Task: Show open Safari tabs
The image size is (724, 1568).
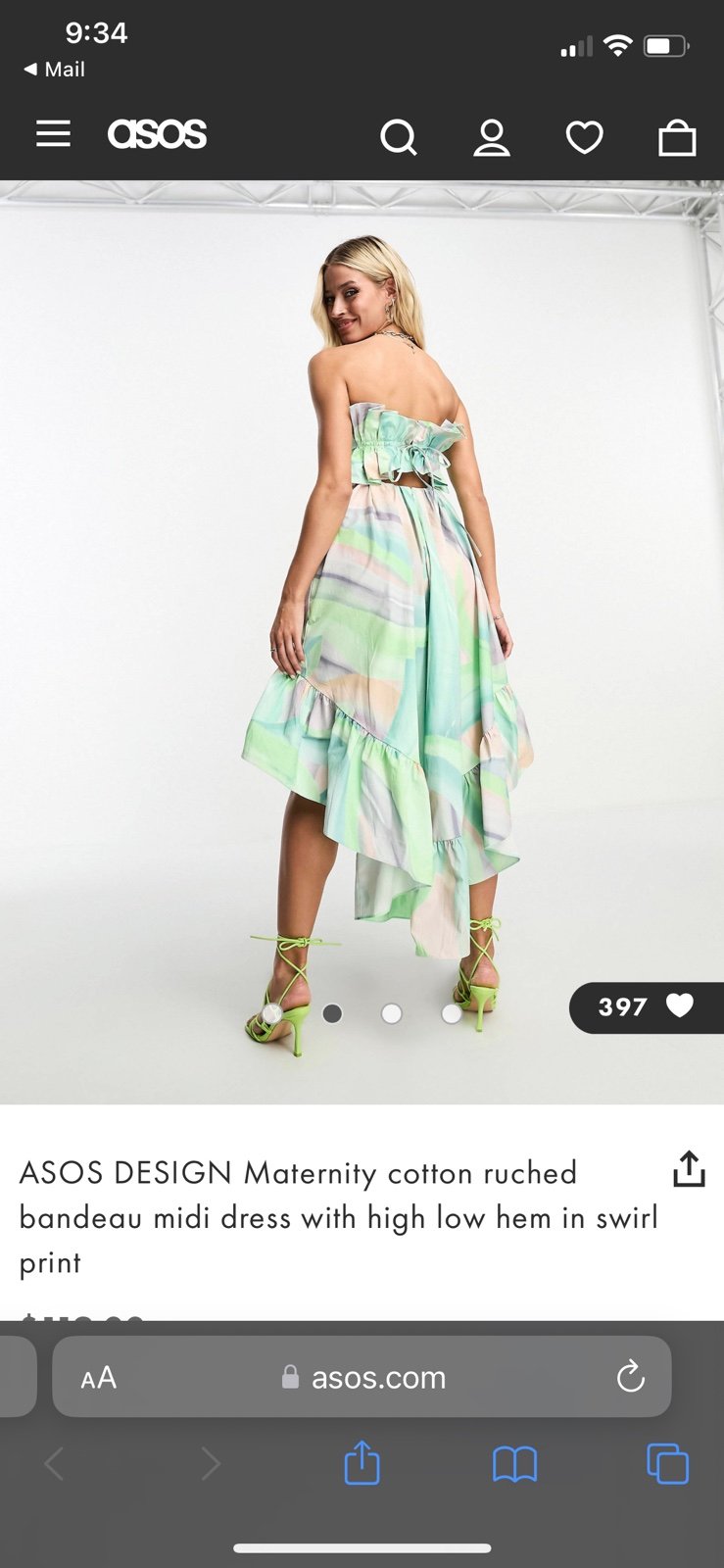Action: tap(667, 1464)
